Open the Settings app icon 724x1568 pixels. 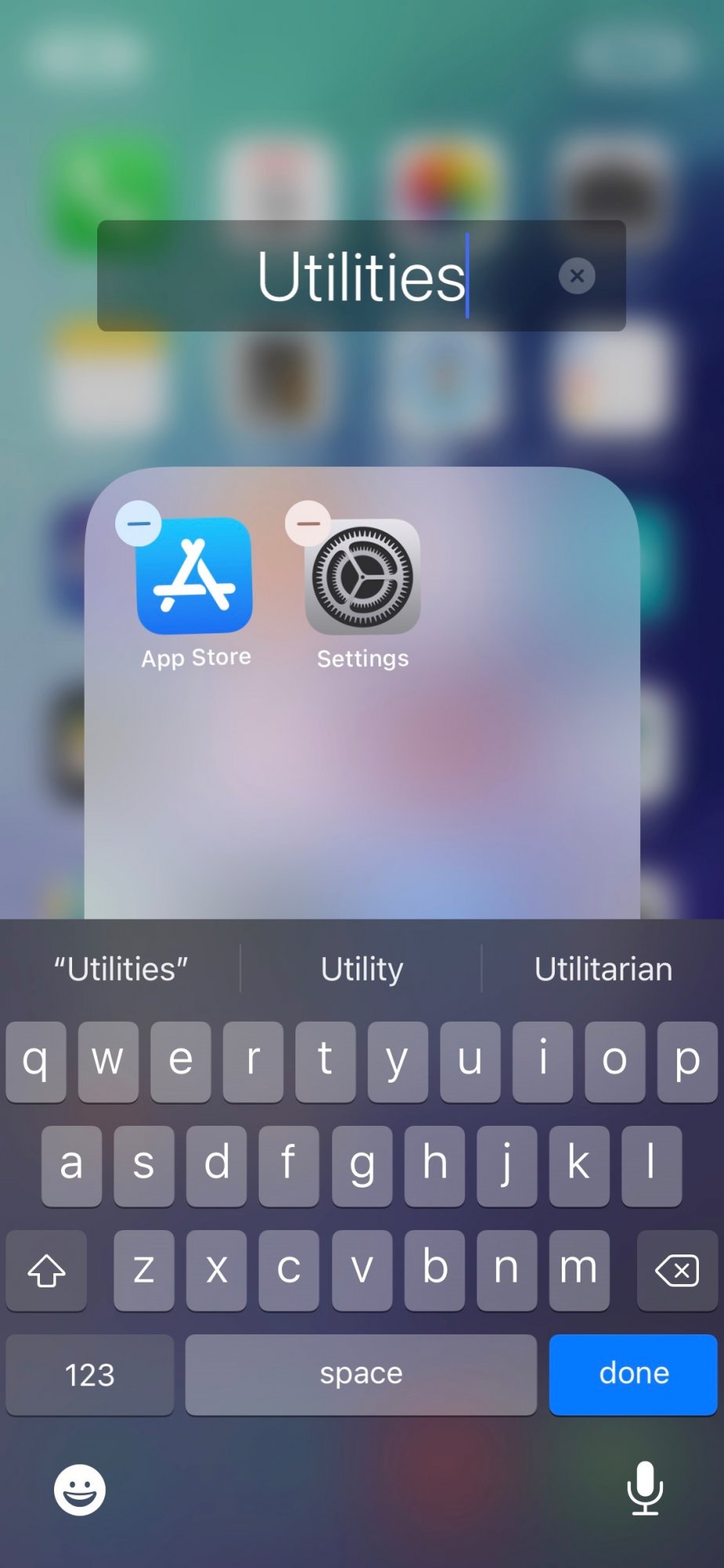point(363,578)
